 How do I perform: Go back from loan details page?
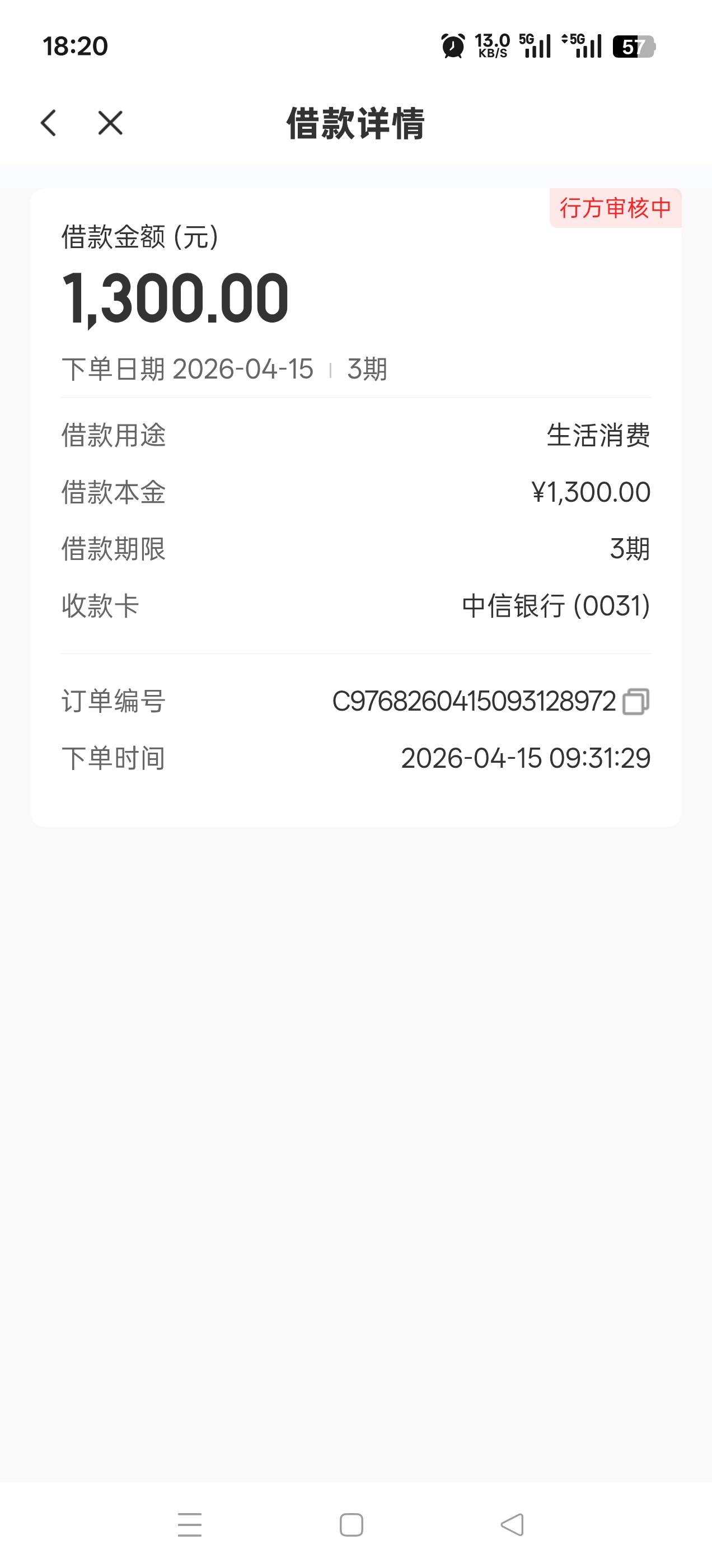coord(49,123)
